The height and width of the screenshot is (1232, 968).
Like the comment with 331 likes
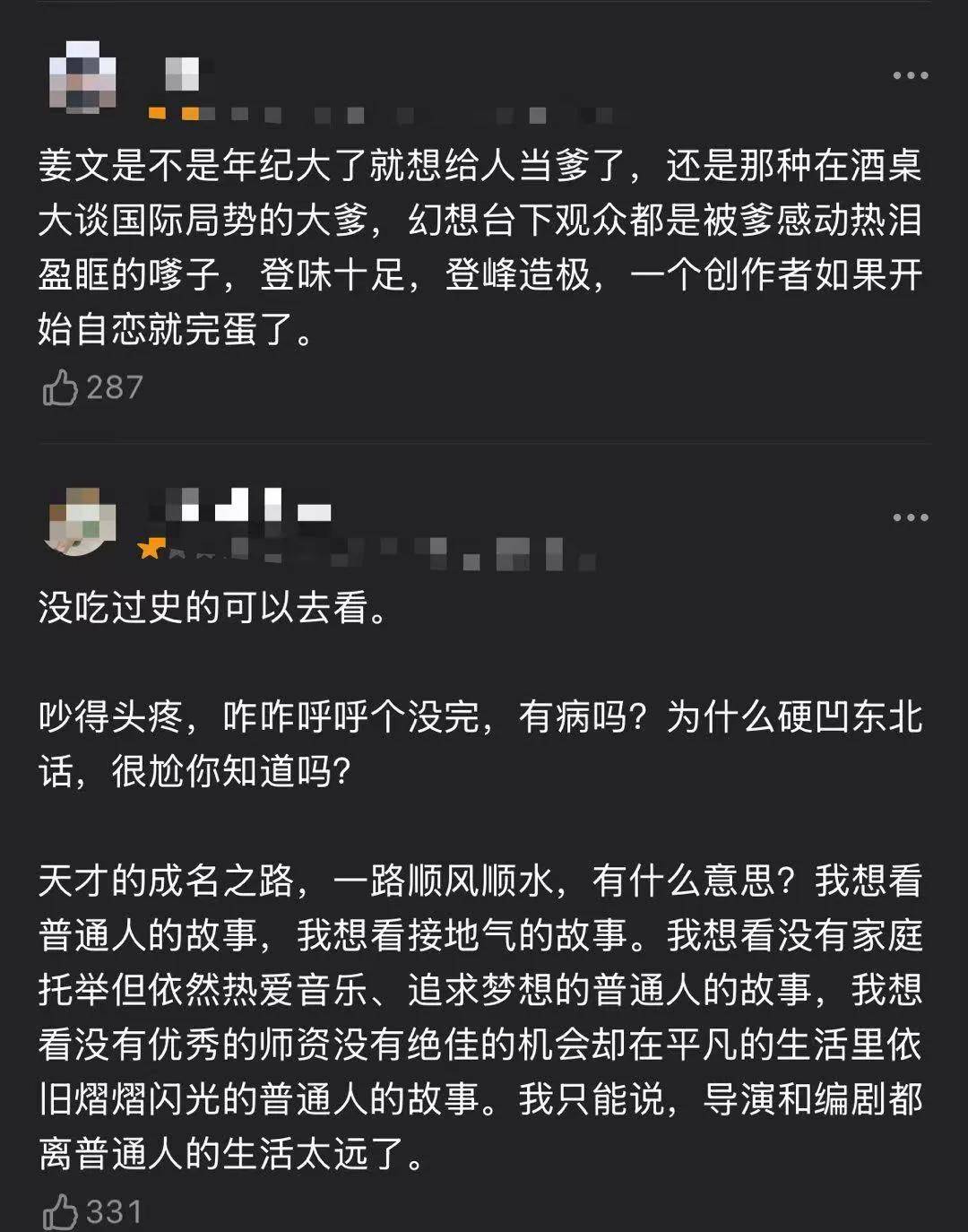[61, 1212]
